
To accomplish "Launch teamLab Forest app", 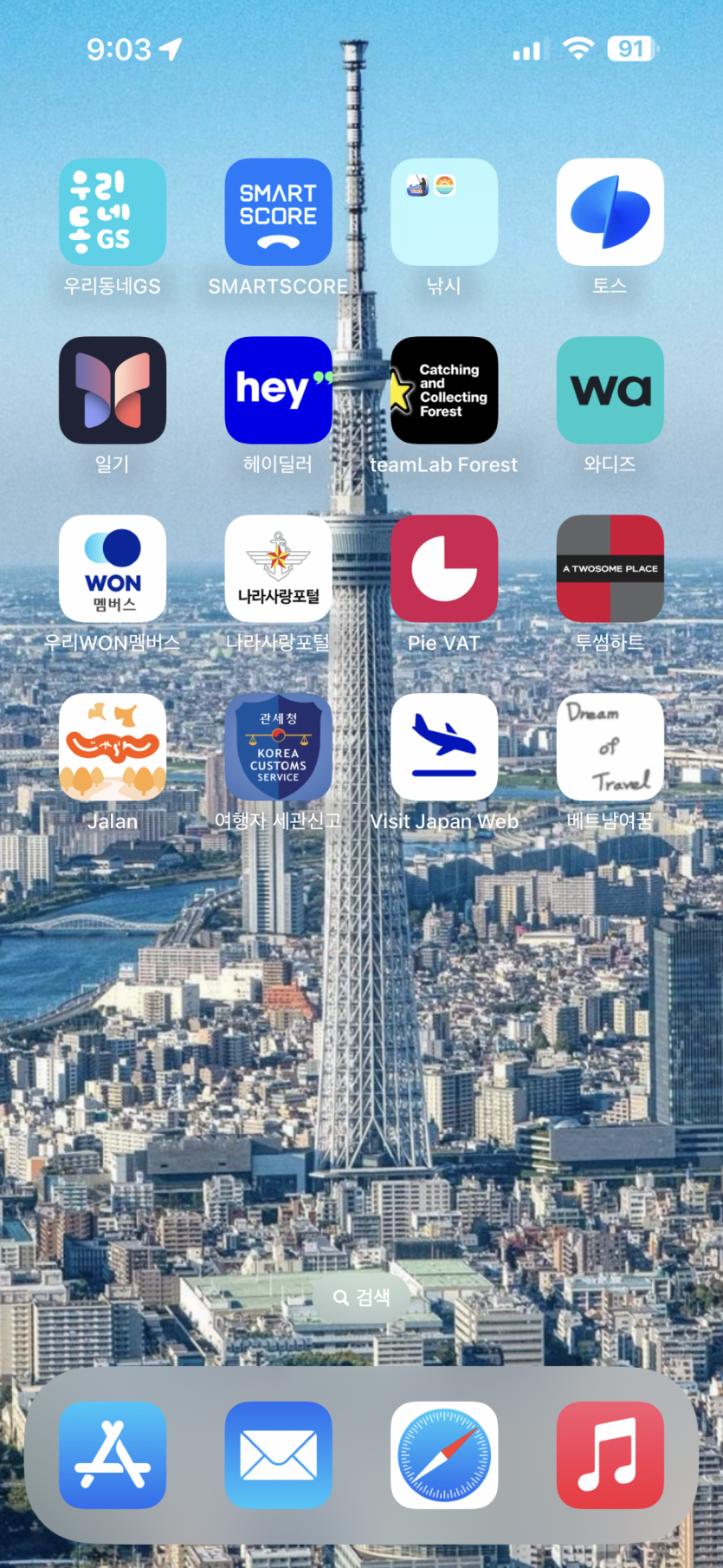I will pos(444,391).
